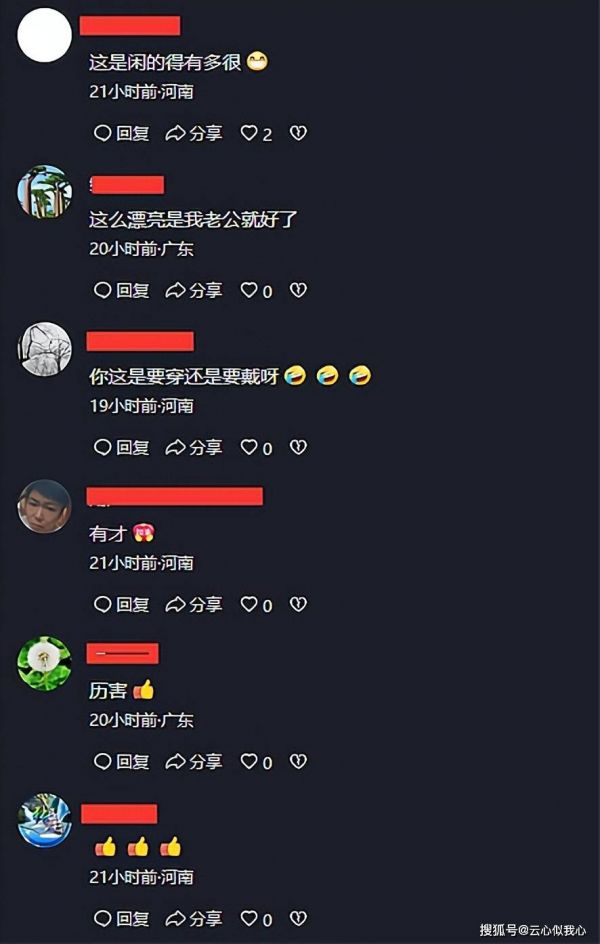Screen dimensions: 600x944
Task: Open profile of the "有才" commenter's avatar
Action: [45, 506]
